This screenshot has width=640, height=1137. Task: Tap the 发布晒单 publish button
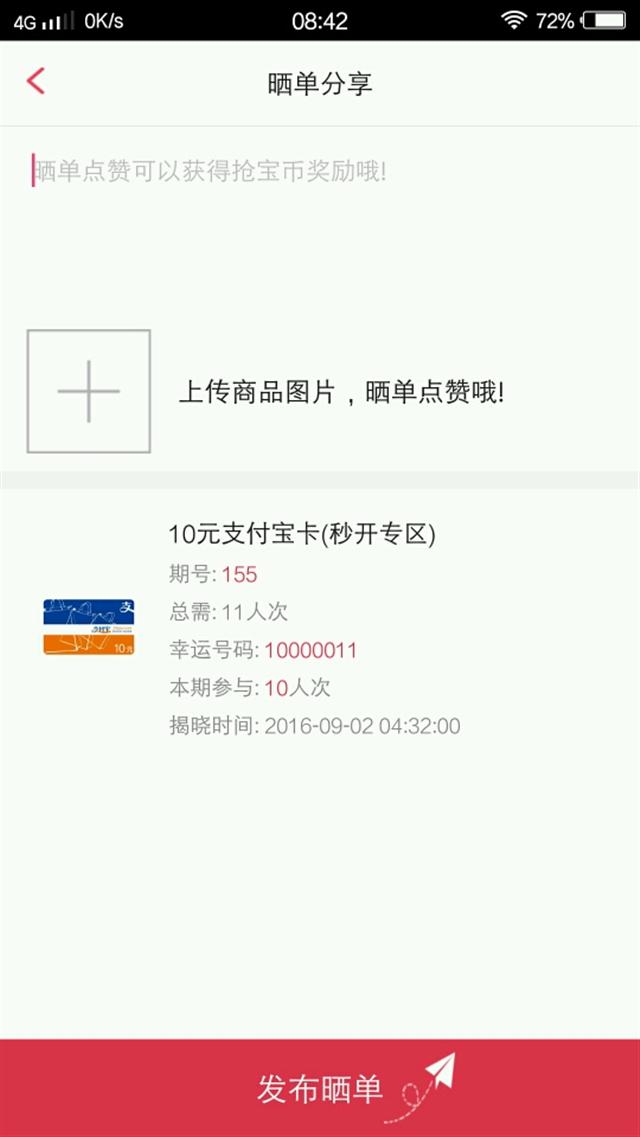[x=320, y=1088]
